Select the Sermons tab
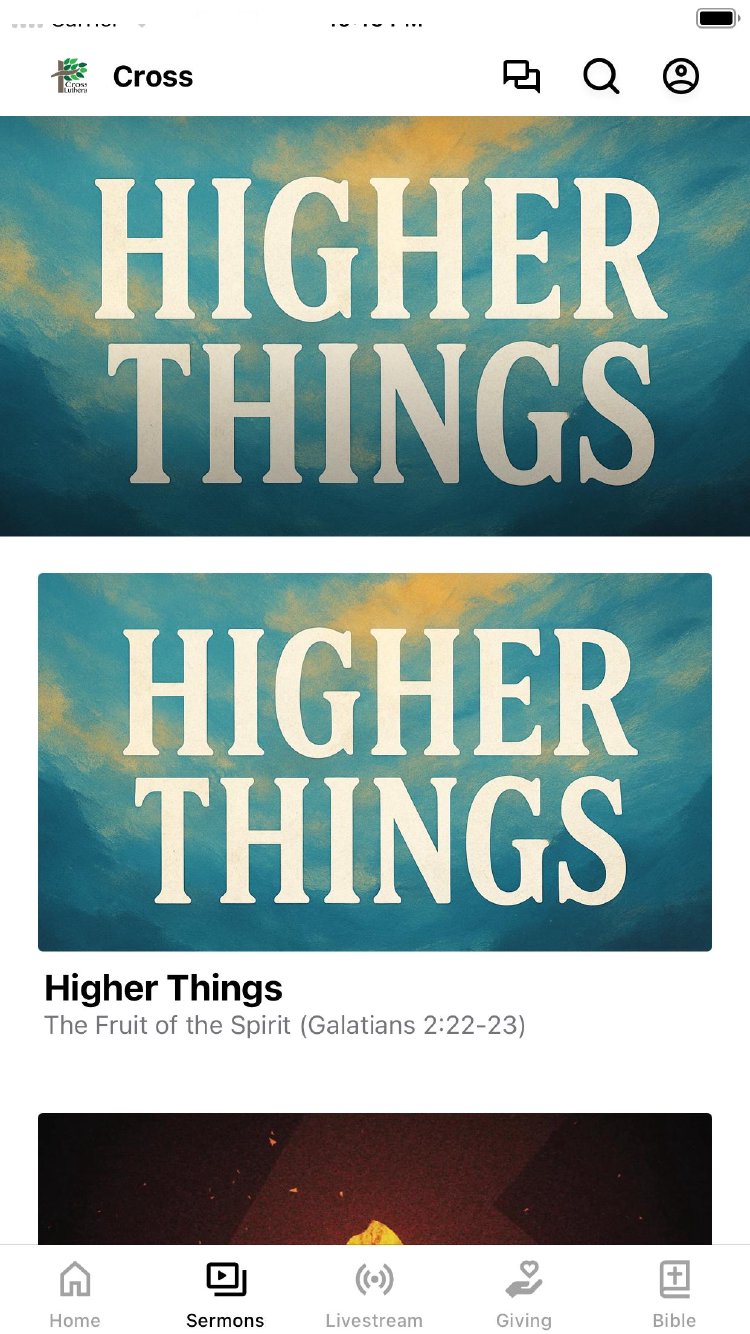Viewport: 750px width, 1334px height. [225, 1295]
